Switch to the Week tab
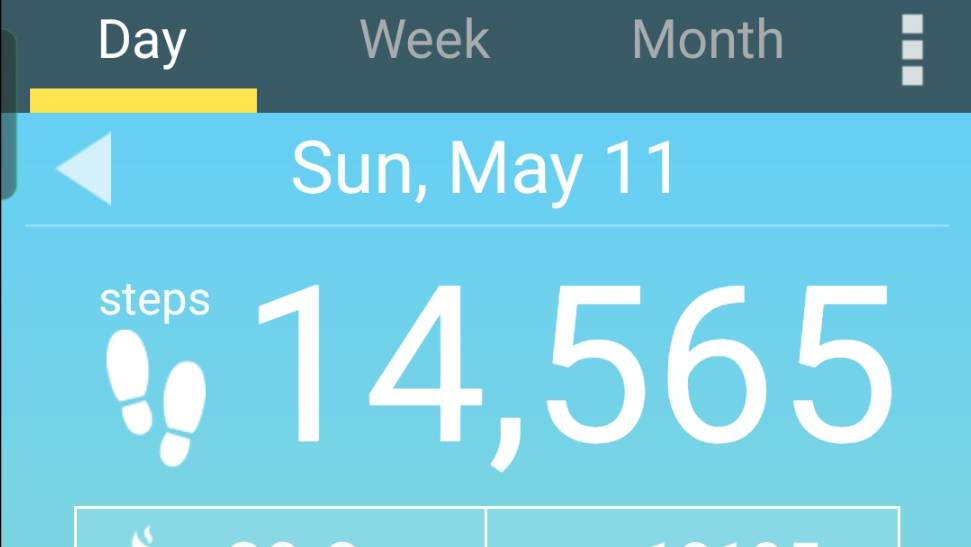 (x=425, y=42)
